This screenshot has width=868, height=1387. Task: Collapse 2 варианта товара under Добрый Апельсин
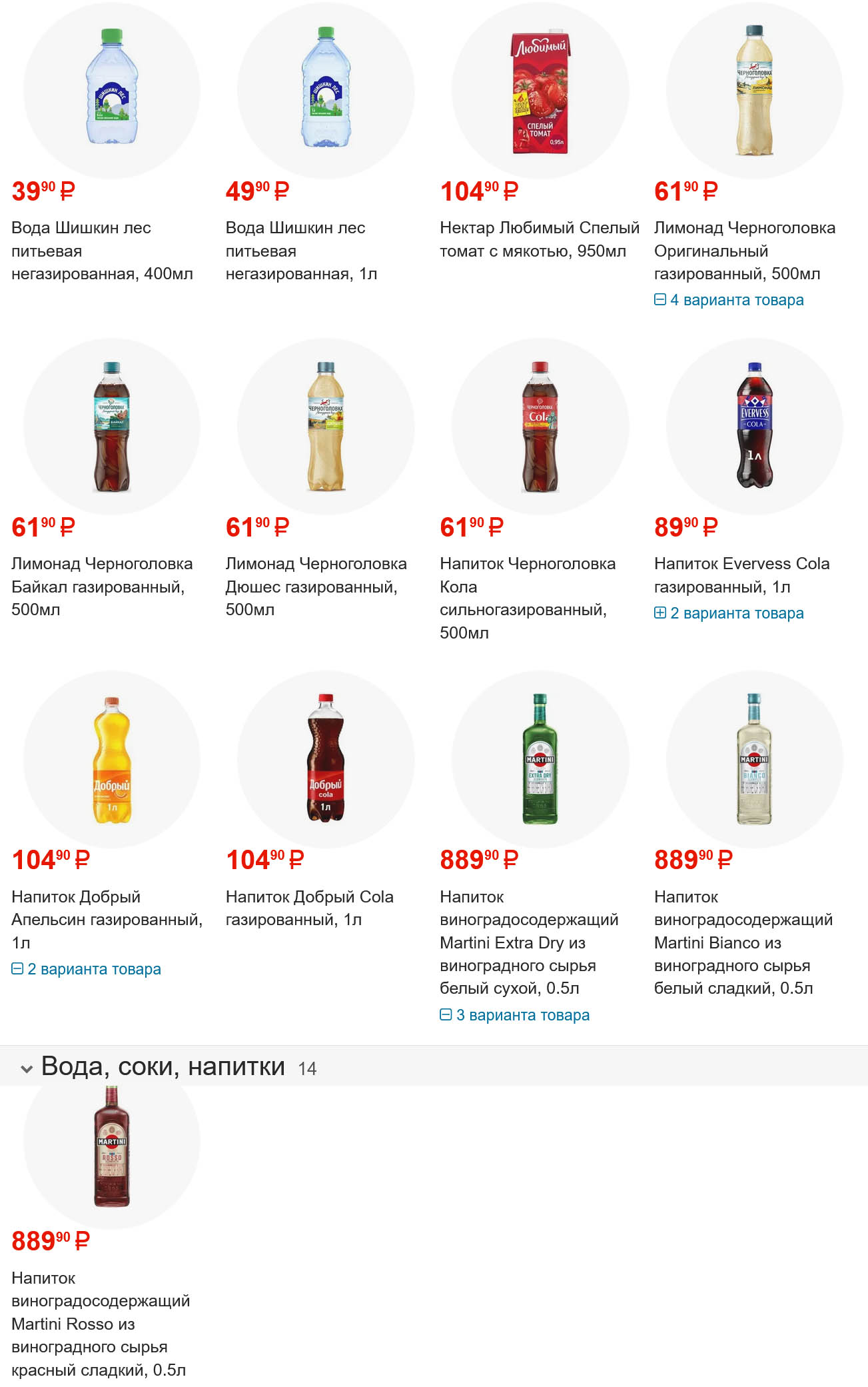[x=86, y=969]
